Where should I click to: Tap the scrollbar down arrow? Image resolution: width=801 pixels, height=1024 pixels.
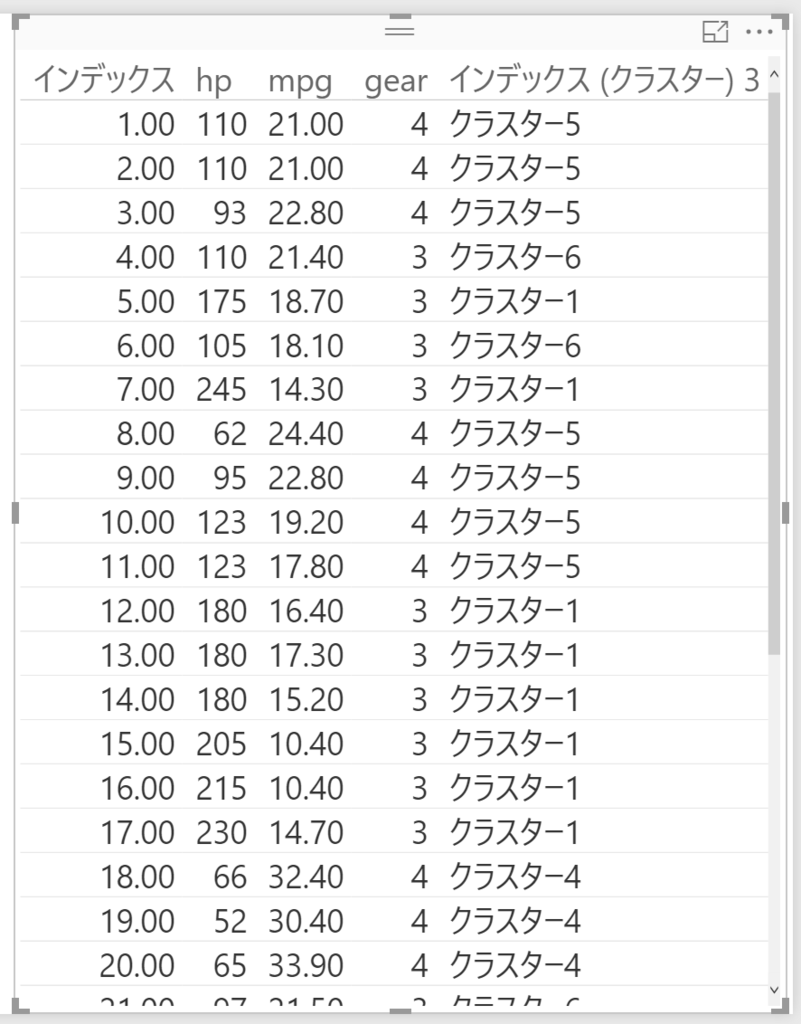[x=774, y=989]
